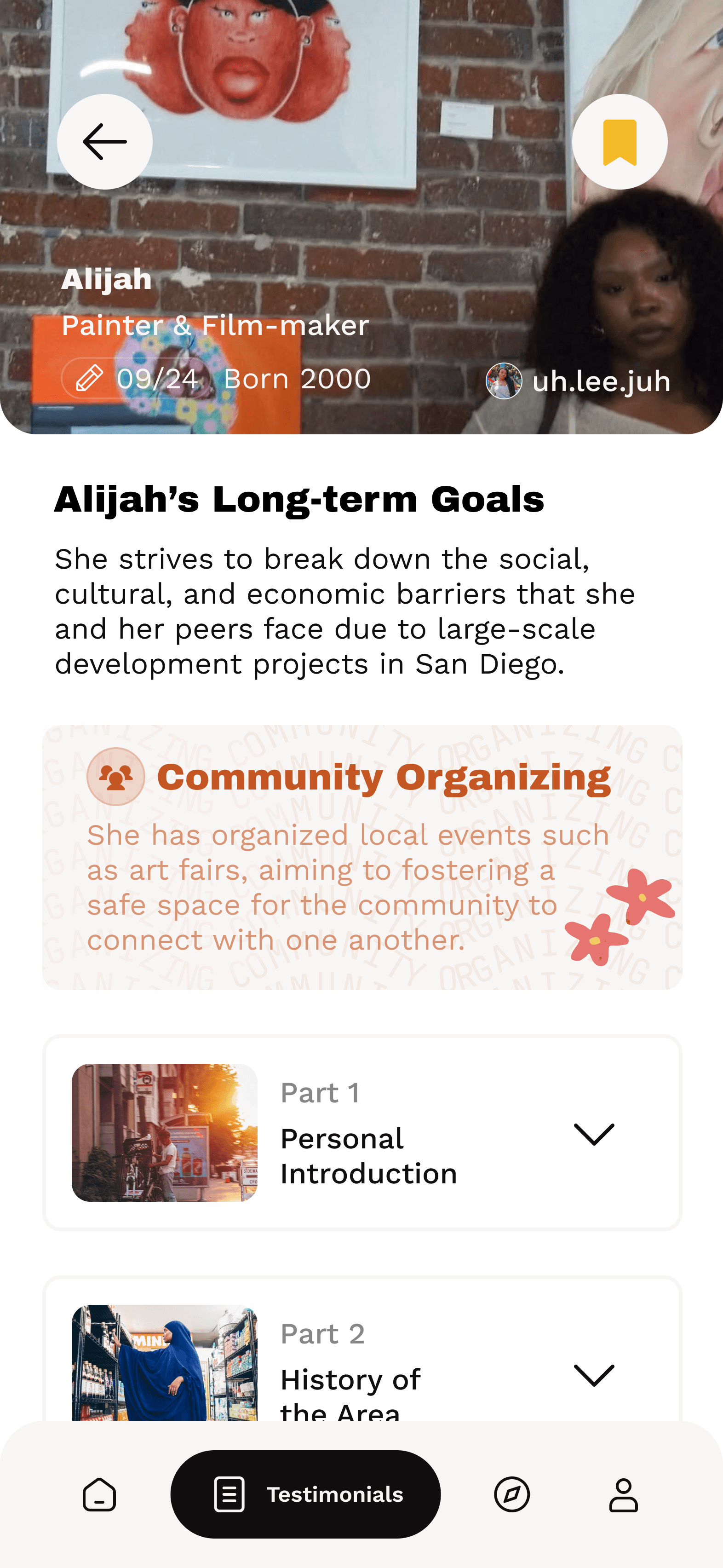Expand Part 2 History of the Area

tap(361, 1349)
